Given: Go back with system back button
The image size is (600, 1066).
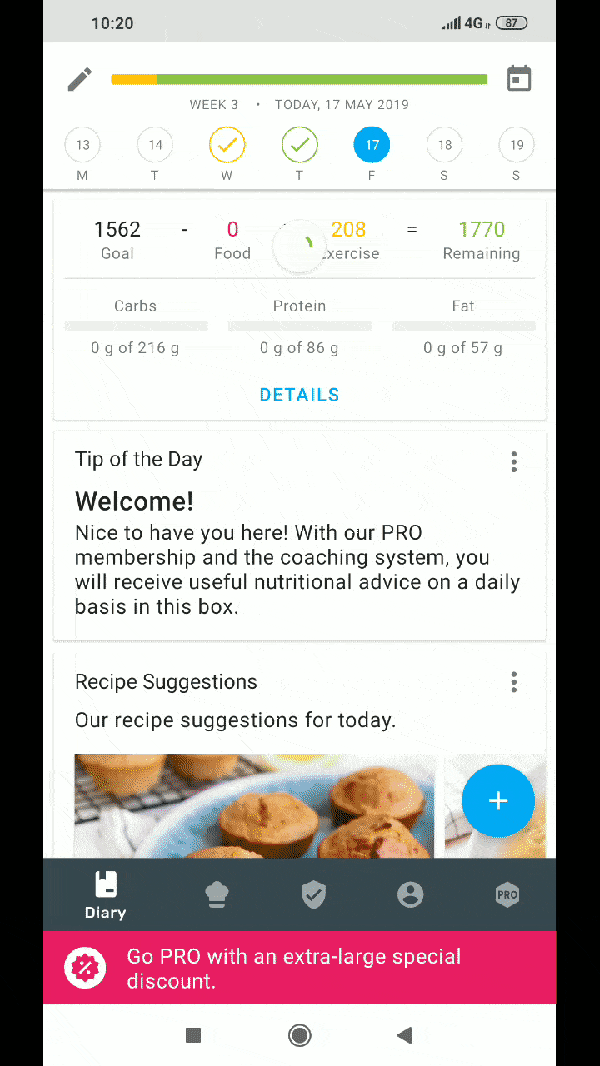Looking at the screenshot, I should [405, 1036].
